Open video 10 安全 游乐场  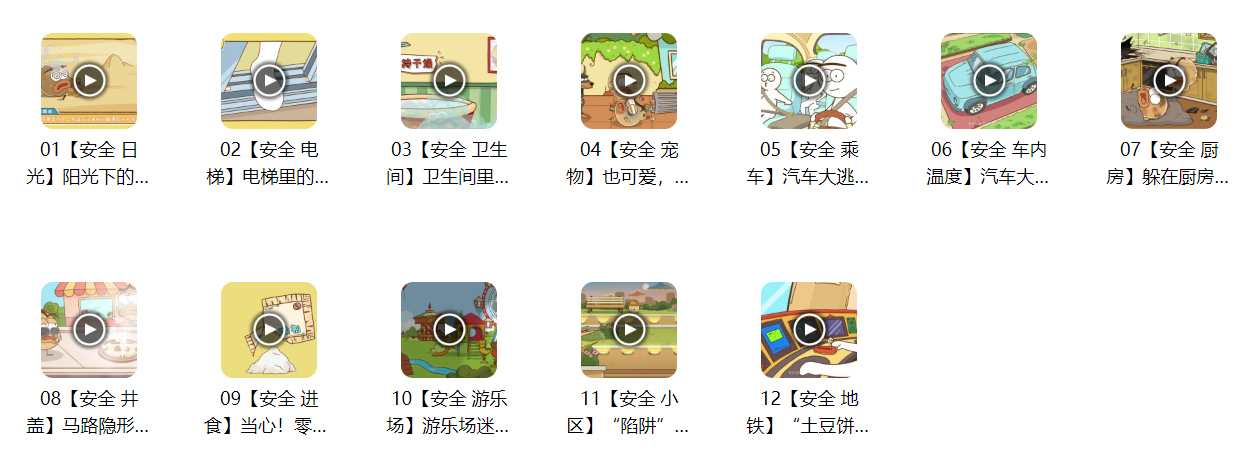click(x=449, y=329)
